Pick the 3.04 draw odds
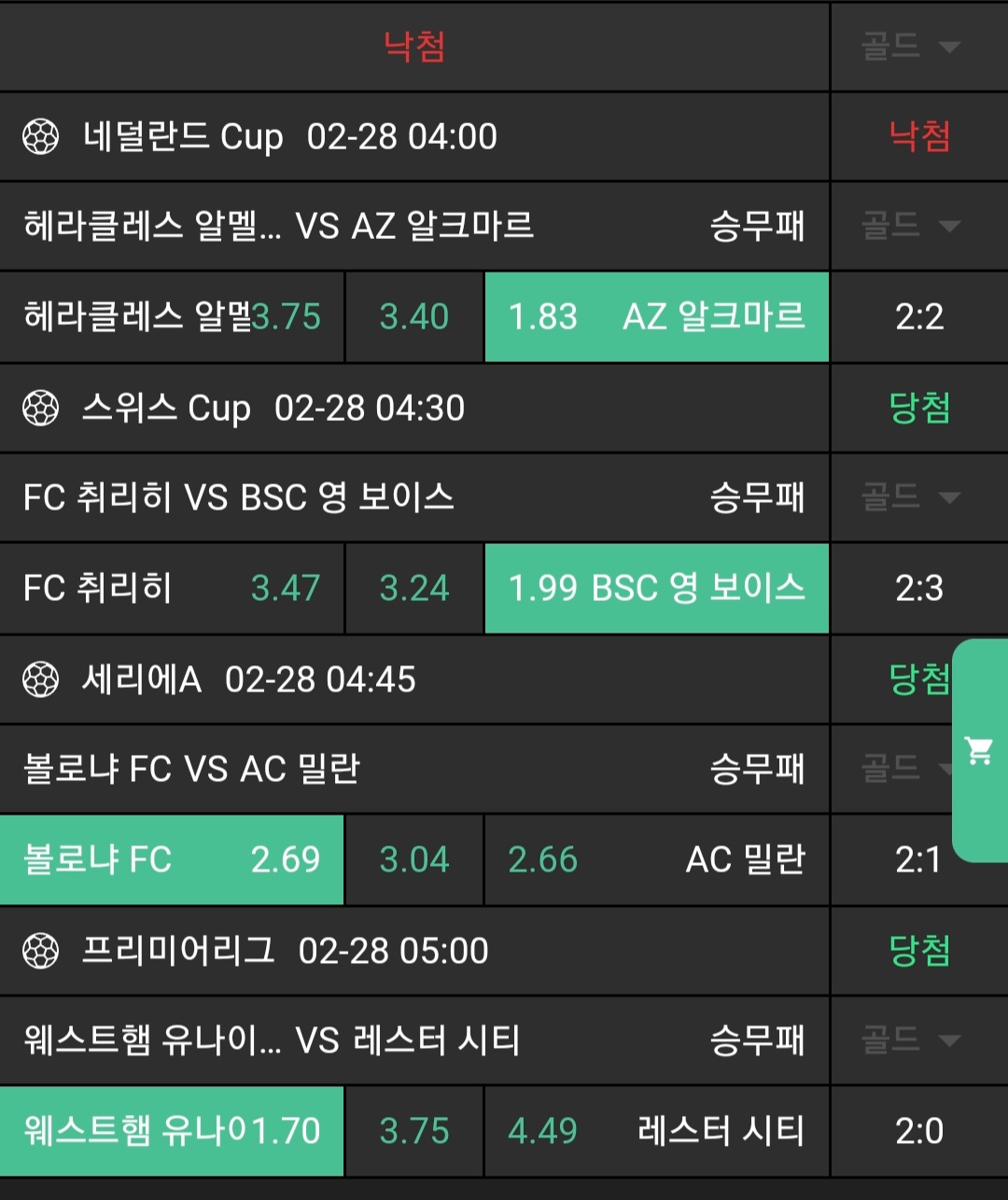This screenshot has width=1008, height=1200. point(414,860)
